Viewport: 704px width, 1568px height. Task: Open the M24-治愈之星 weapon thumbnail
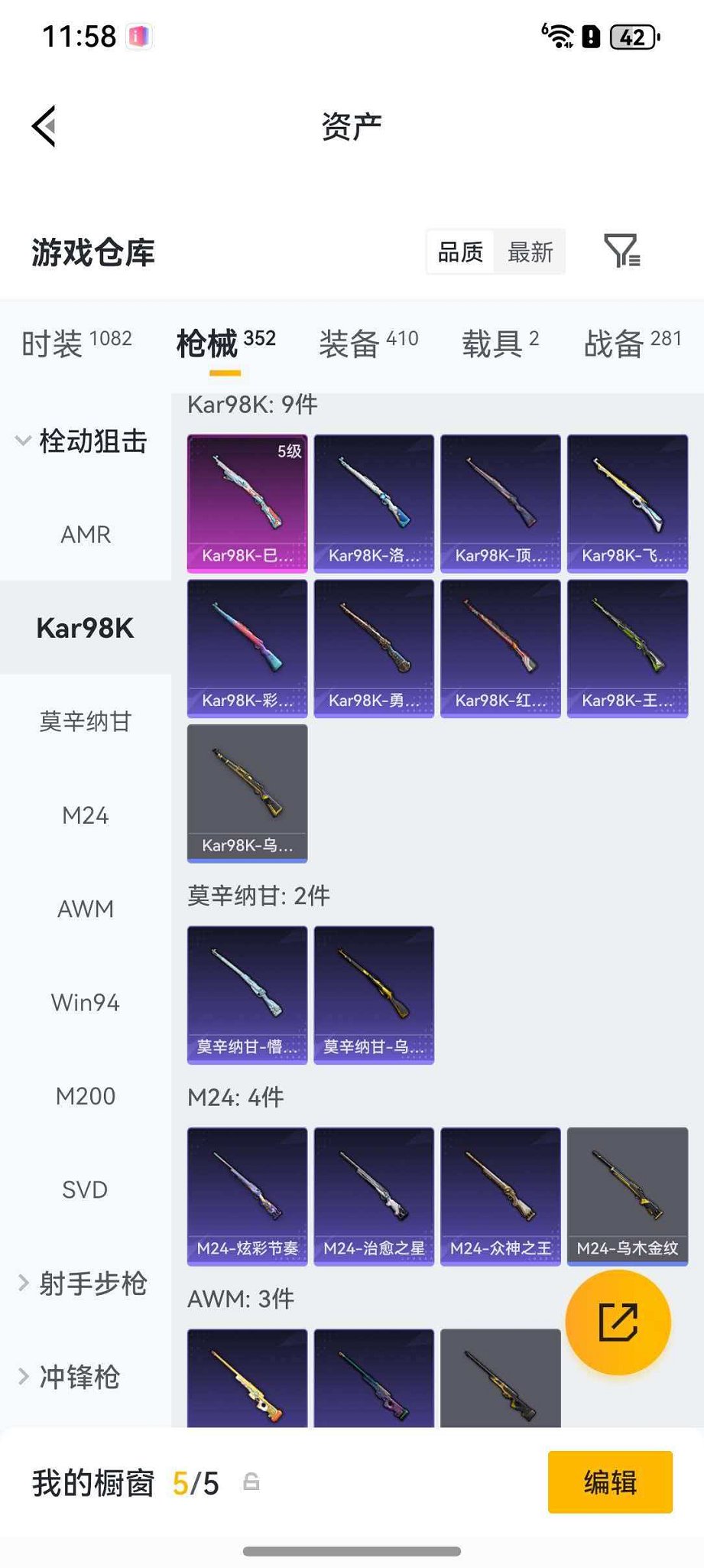click(373, 1196)
